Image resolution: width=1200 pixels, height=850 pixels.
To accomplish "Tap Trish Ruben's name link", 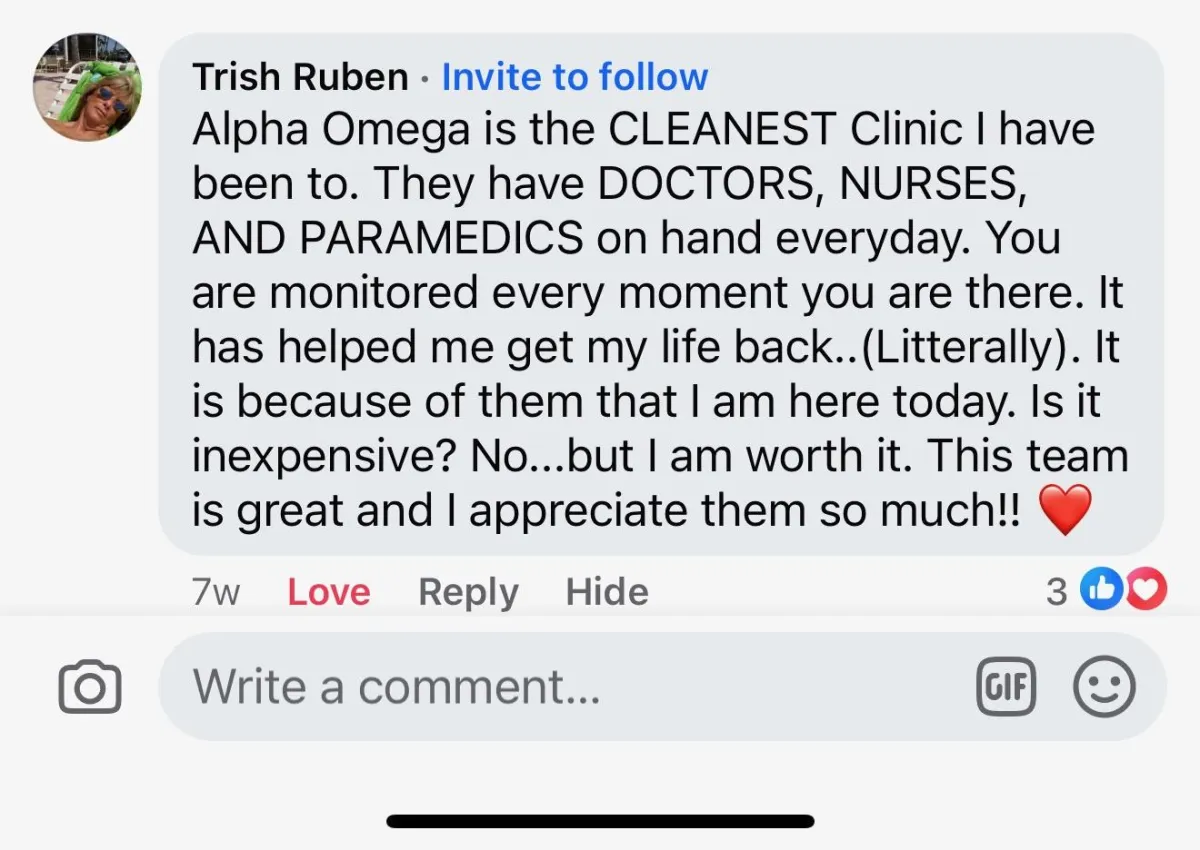I will (300, 77).
